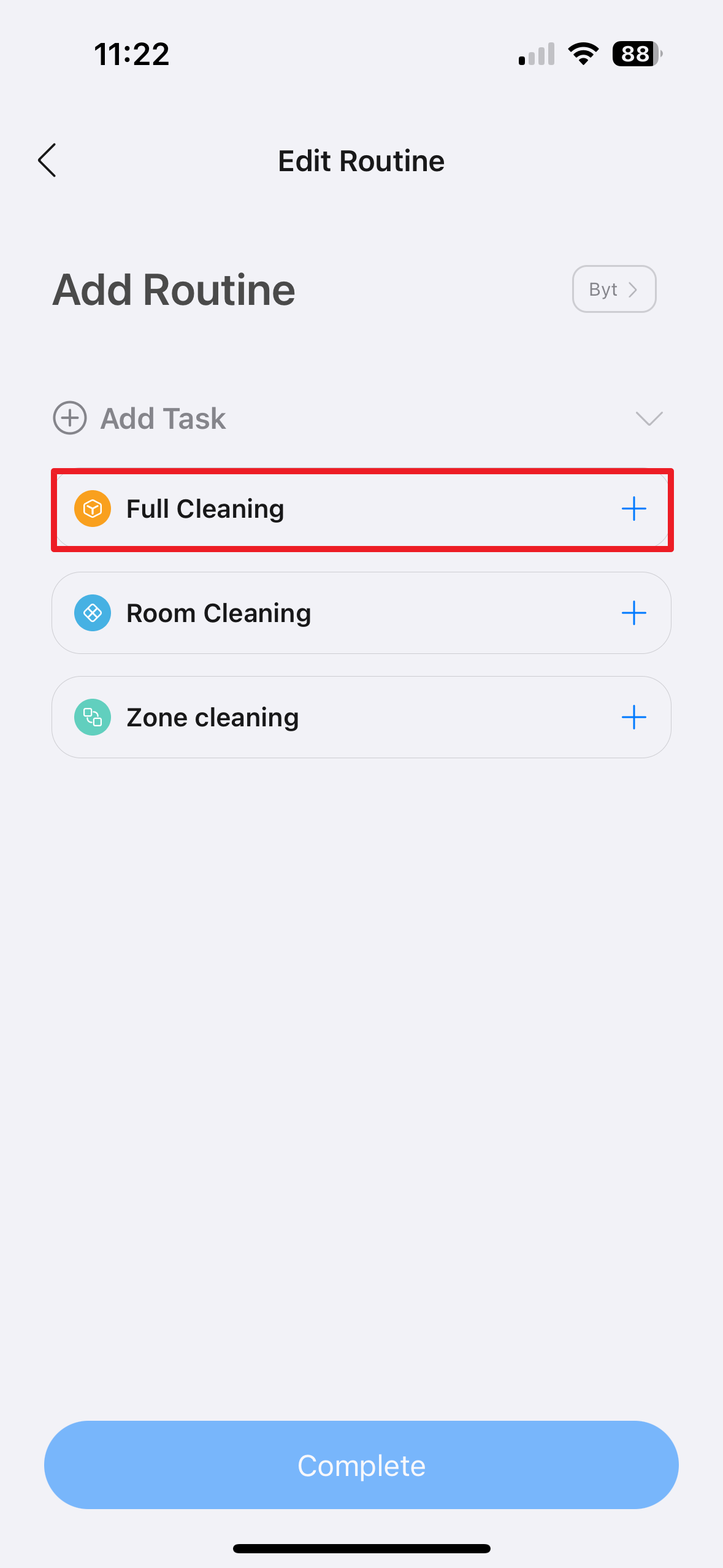Image resolution: width=723 pixels, height=1568 pixels.
Task: Open the Byt selector
Action: tap(614, 289)
